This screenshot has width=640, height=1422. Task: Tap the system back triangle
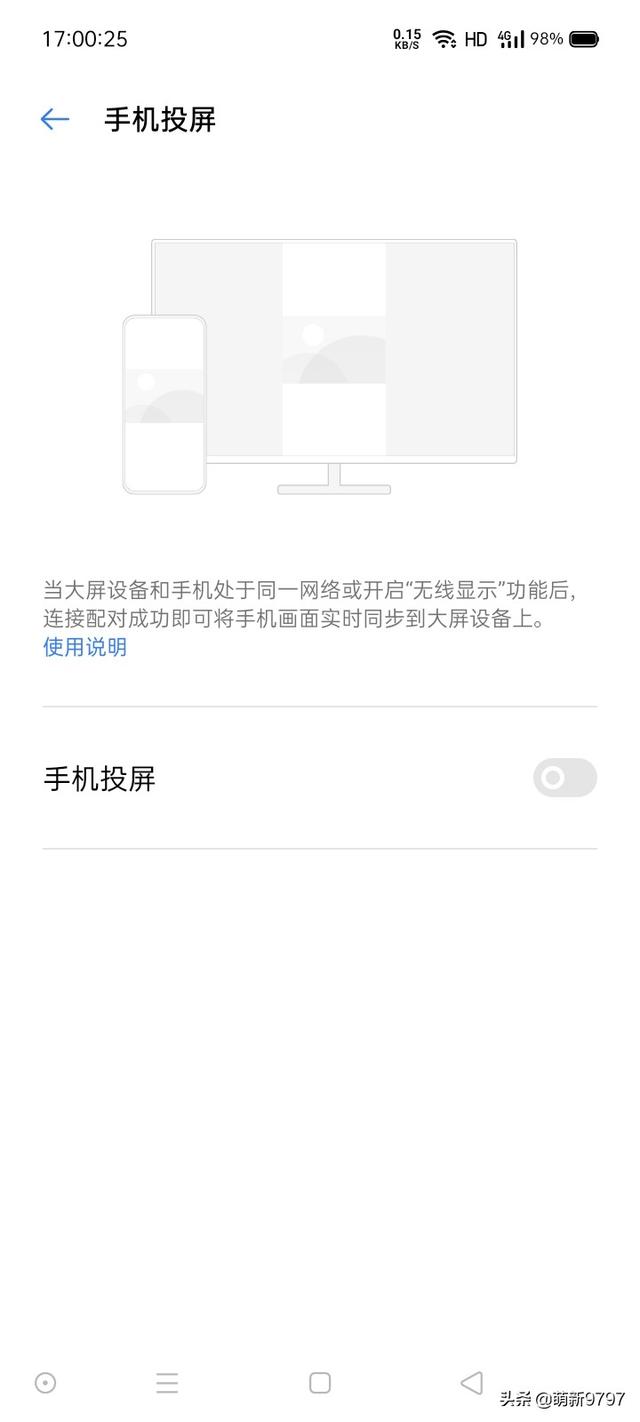click(471, 1382)
